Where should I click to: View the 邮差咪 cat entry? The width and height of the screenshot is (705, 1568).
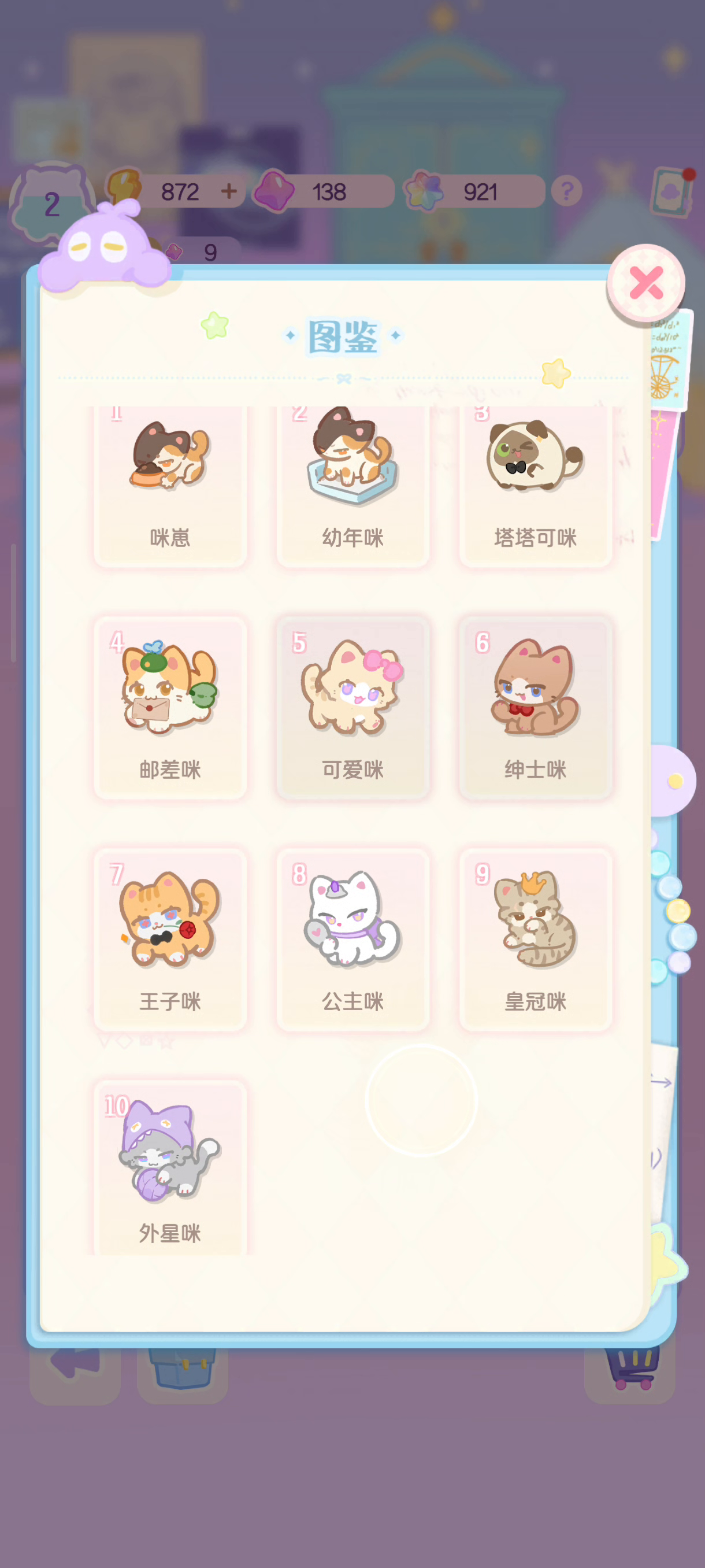click(170, 707)
